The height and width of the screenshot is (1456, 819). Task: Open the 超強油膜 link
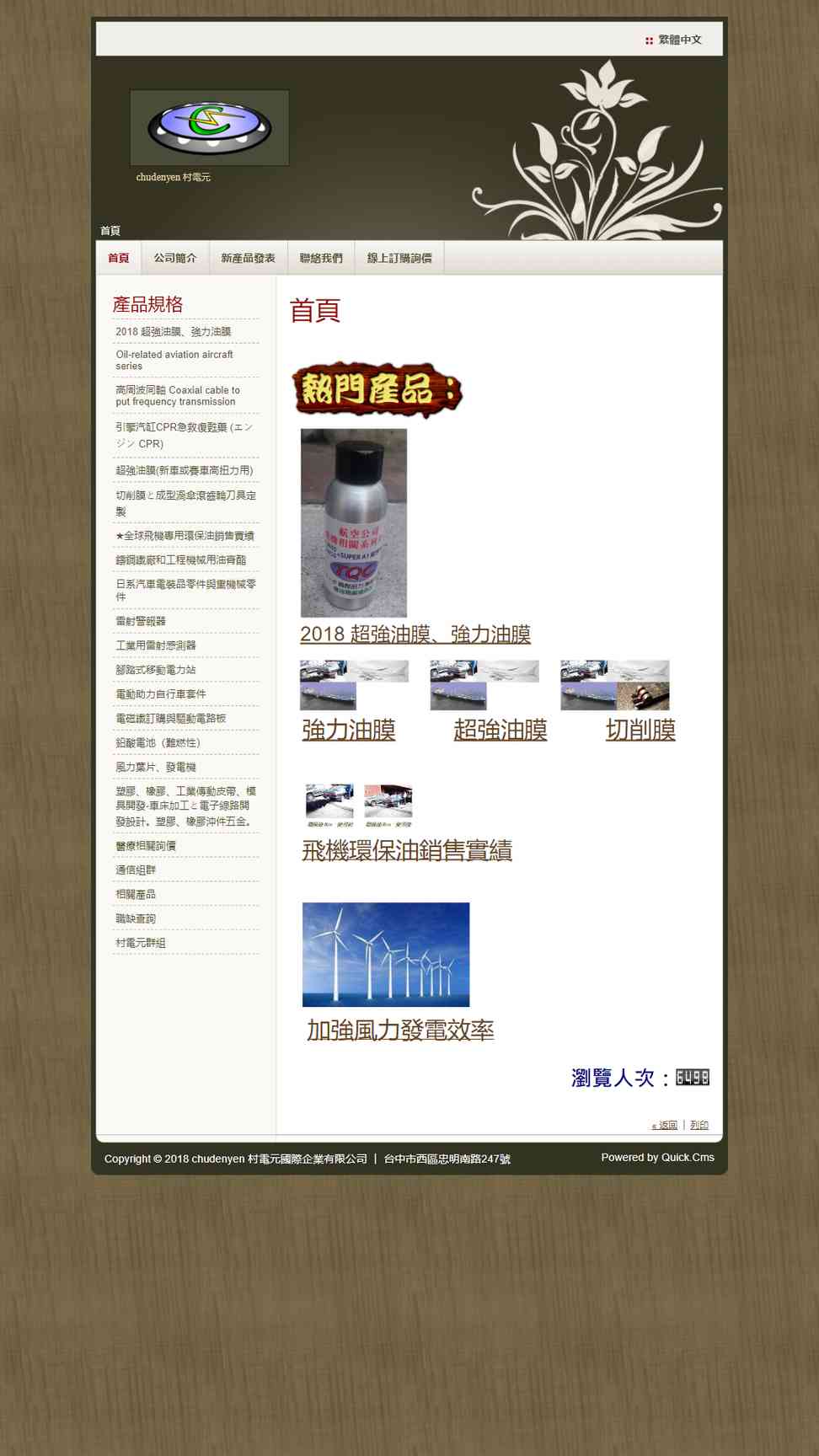[x=500, y=730]
